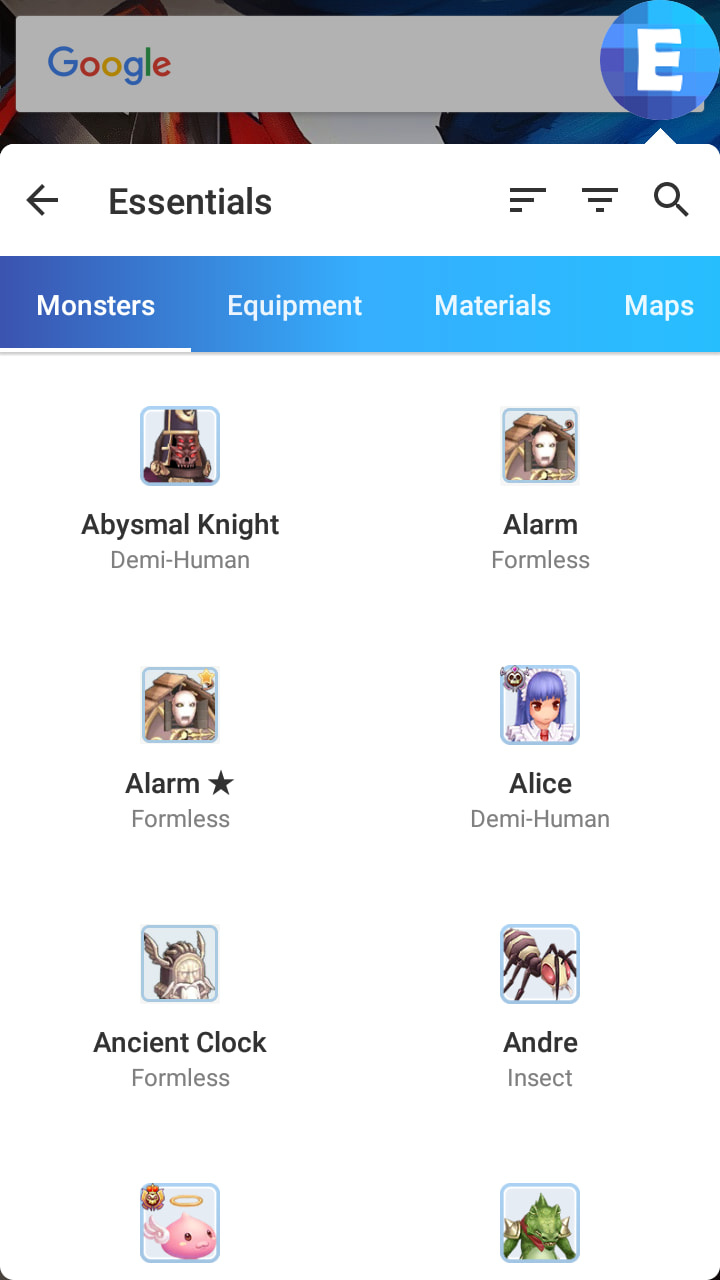Switch to the Maps tab
This screenshot has width=720, height=1280.
pos(658,305)
